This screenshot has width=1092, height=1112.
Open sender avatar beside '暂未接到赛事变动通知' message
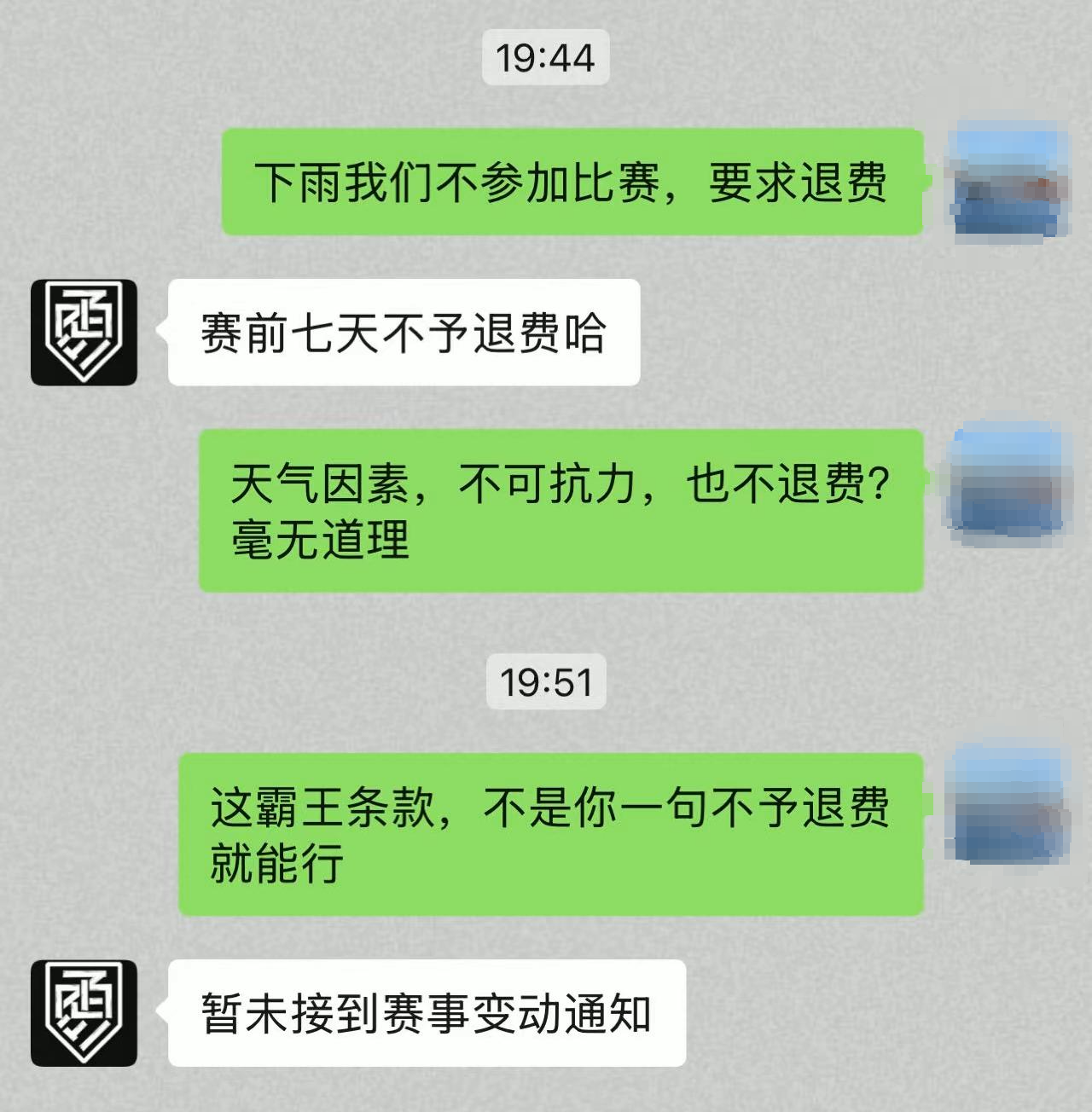pos(84,1012)
